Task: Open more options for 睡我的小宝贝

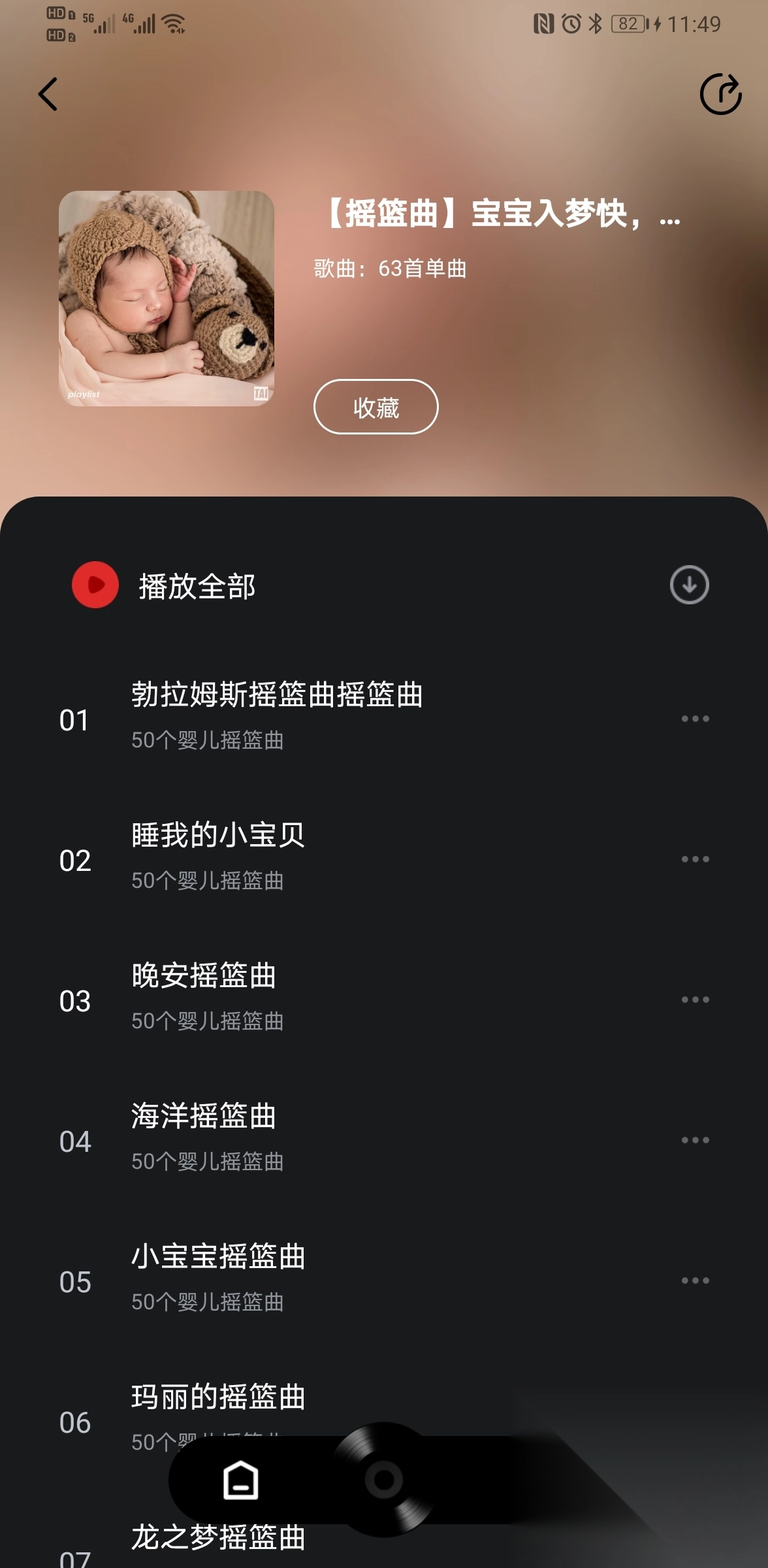Action: tap(695, 859)
